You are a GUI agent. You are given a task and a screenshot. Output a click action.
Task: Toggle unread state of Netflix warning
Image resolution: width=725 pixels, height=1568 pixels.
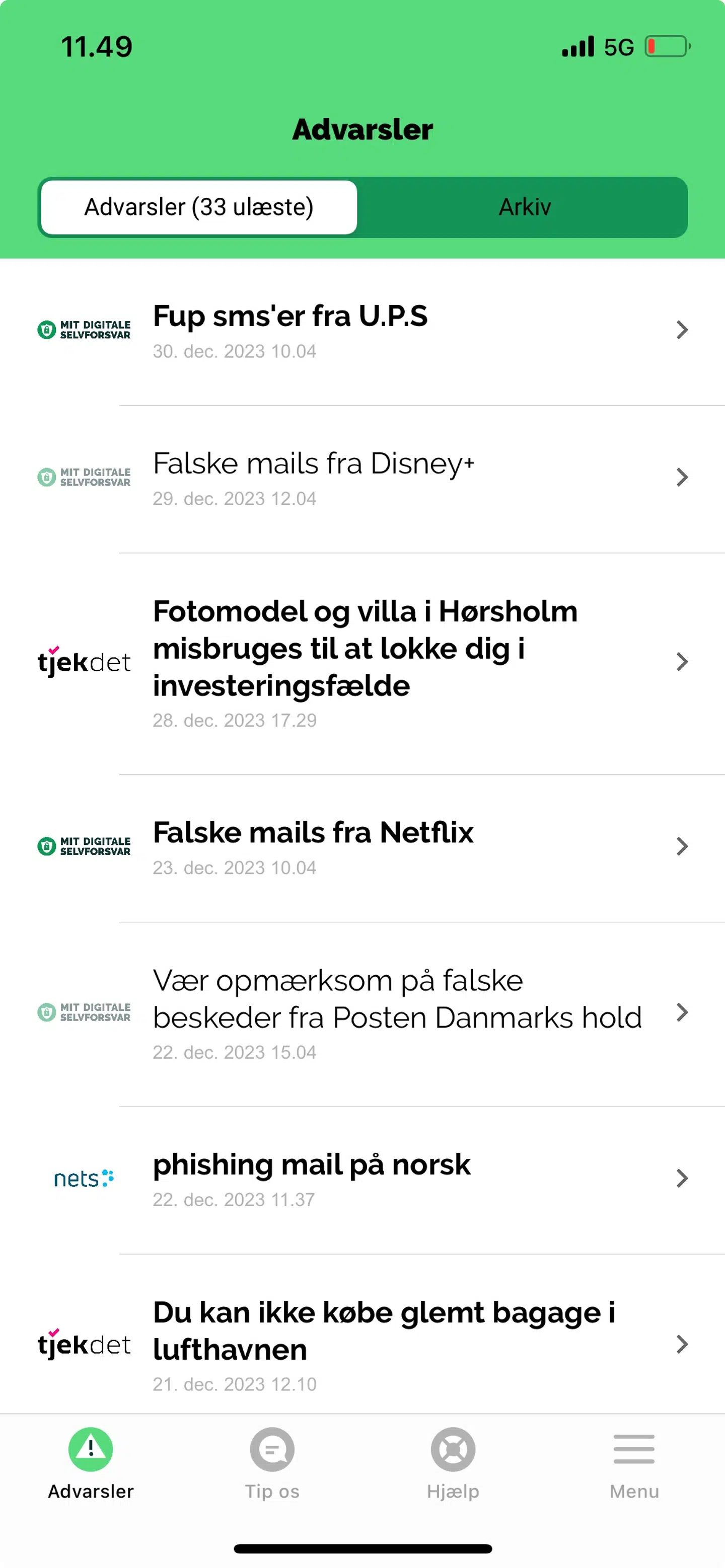coord(681,845)
